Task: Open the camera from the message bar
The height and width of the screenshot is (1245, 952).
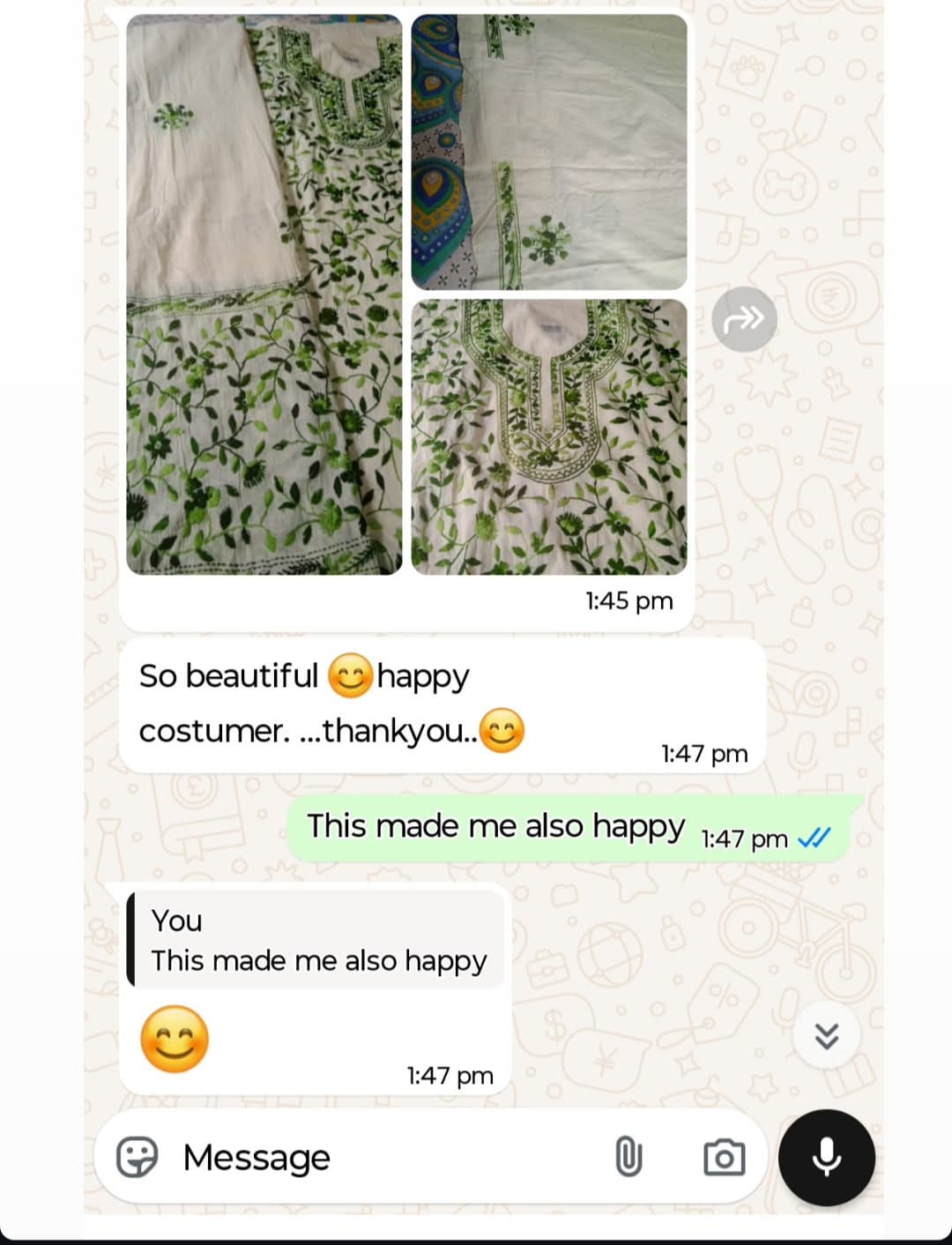Action: pyautogui.click(x=724, y=1157)
